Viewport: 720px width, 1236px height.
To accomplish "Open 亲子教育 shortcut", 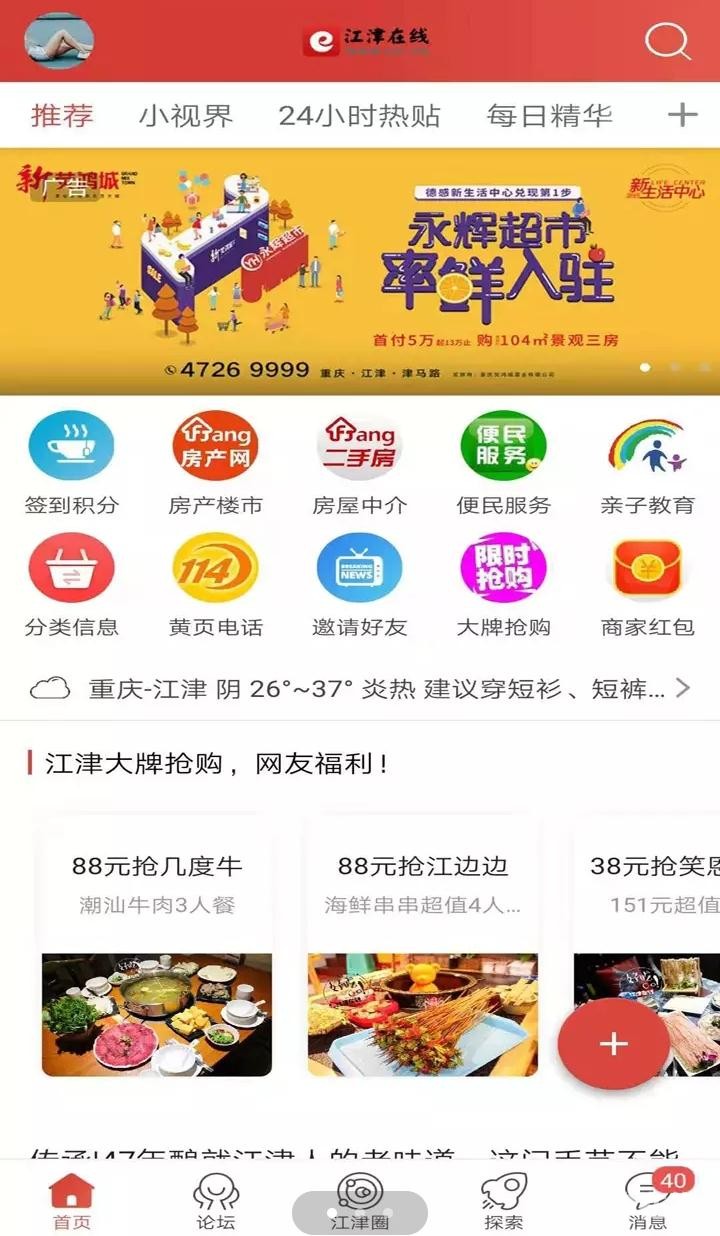I will pyautogui.click(x=647, y=464).
